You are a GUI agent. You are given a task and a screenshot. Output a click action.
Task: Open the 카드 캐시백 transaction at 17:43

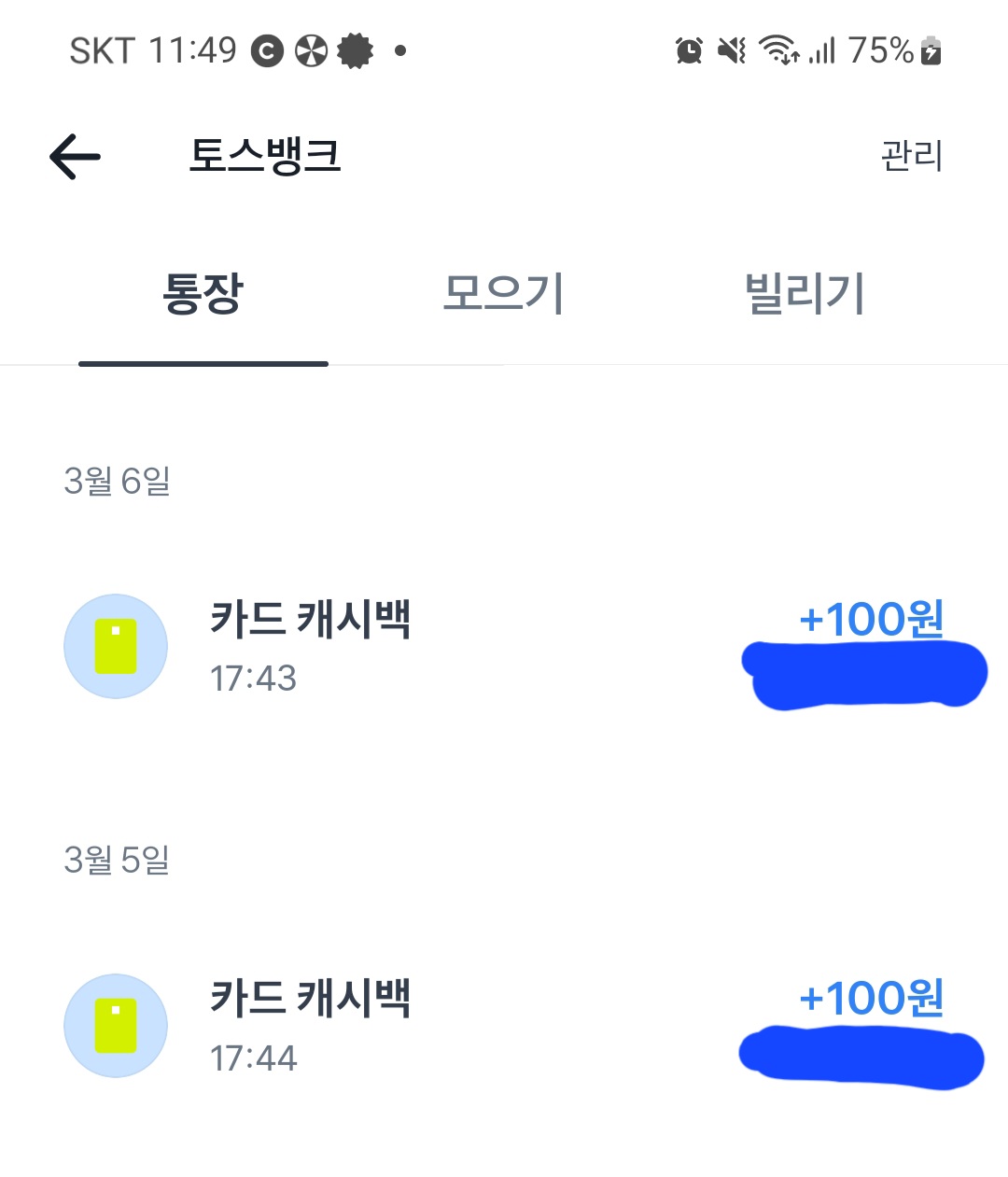pyautogui.click(x=311, y=646)
